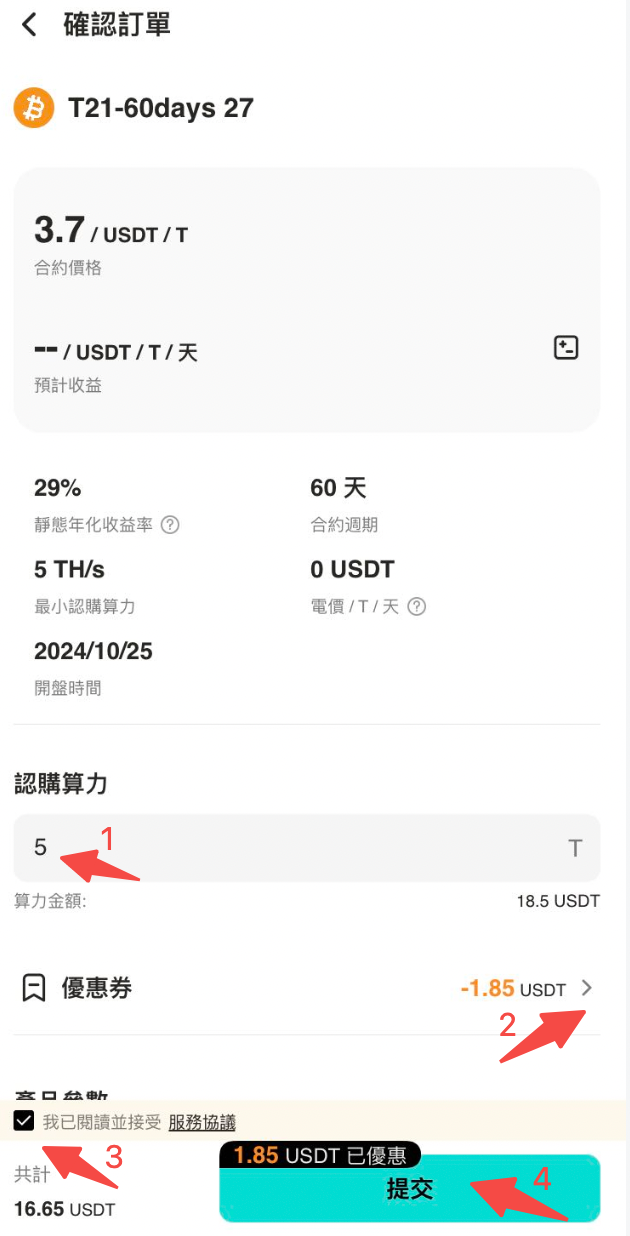Show info about static annualized yield
Viewport: 630px width, 1236px height.
(171, 525)
